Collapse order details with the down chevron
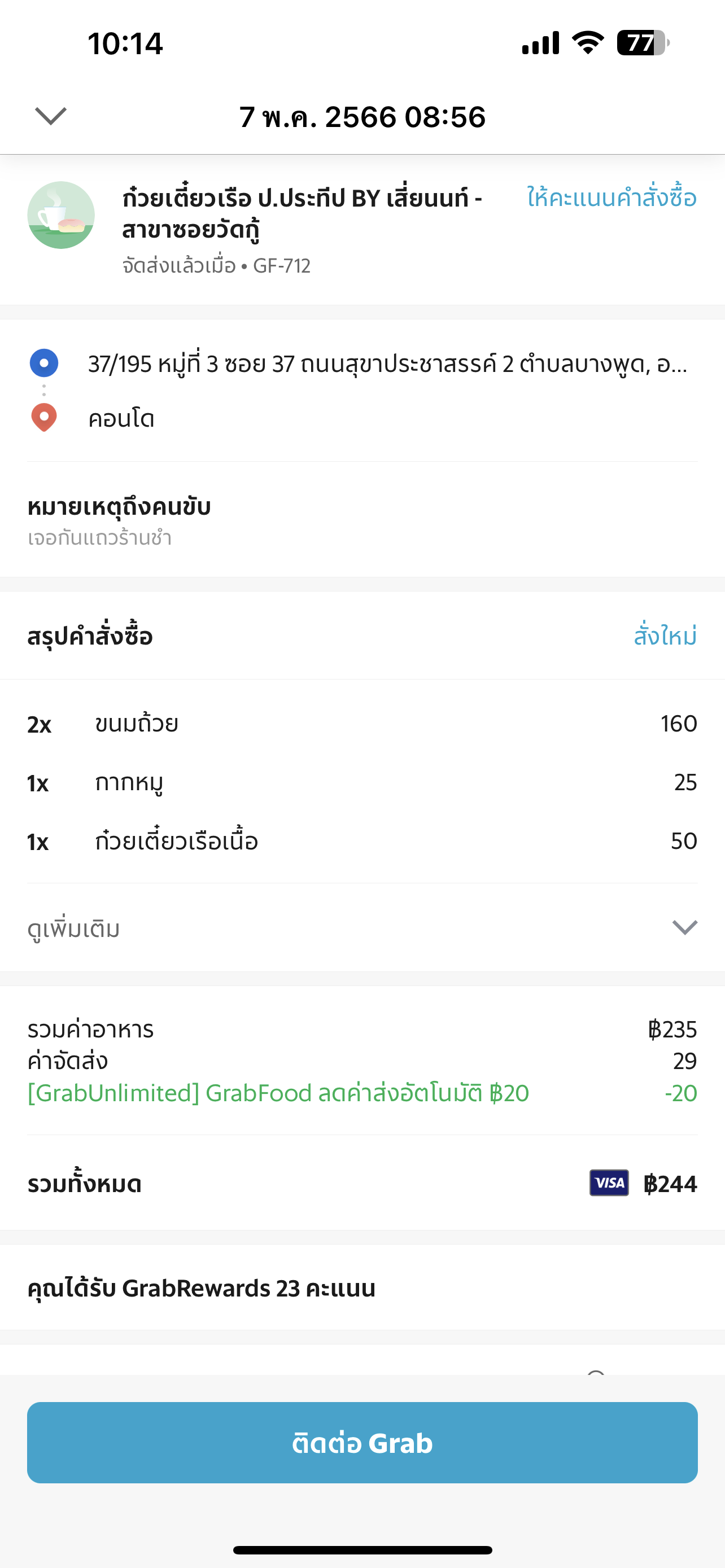The height and width of the screenshot is (1568, 725). [50, 116]
